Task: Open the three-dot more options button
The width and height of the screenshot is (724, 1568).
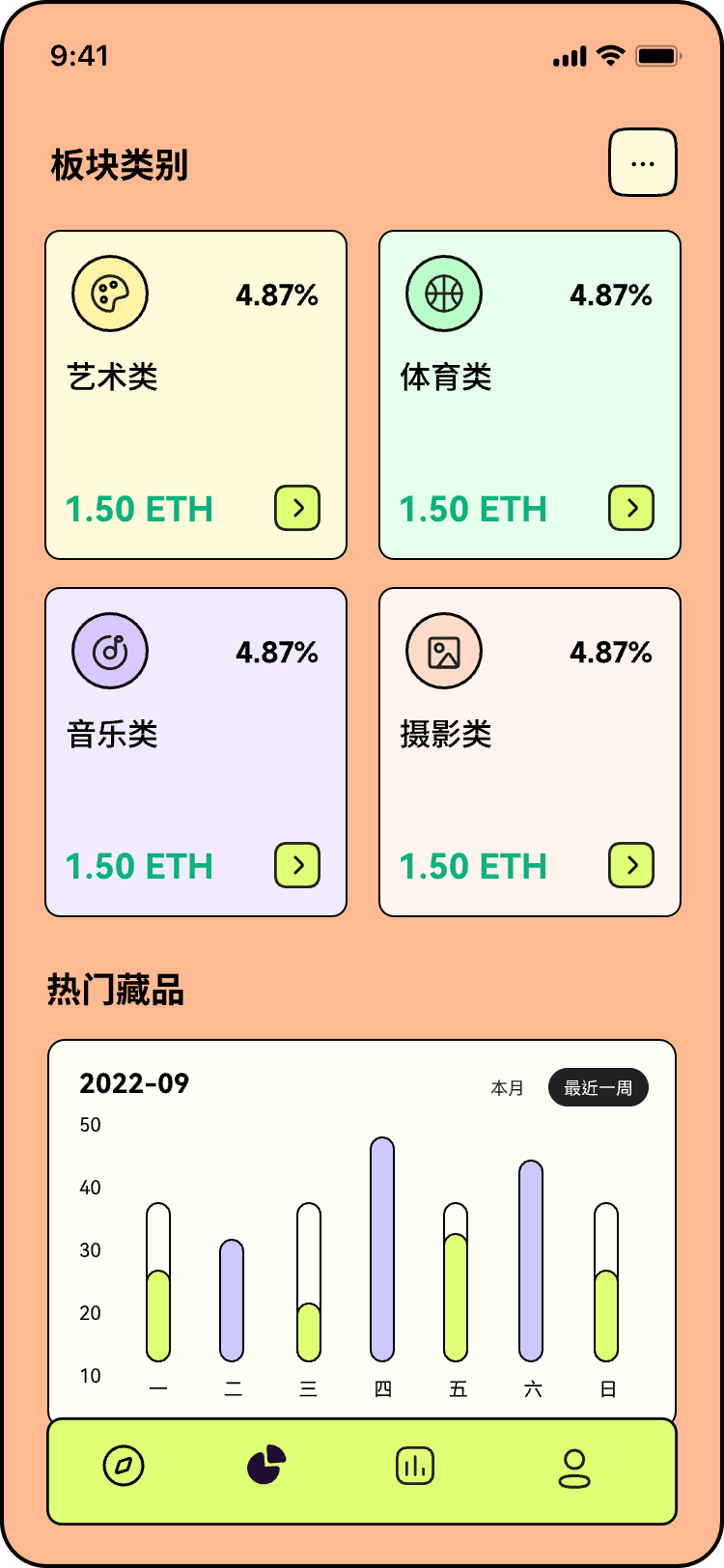Action: pos(642,163)
